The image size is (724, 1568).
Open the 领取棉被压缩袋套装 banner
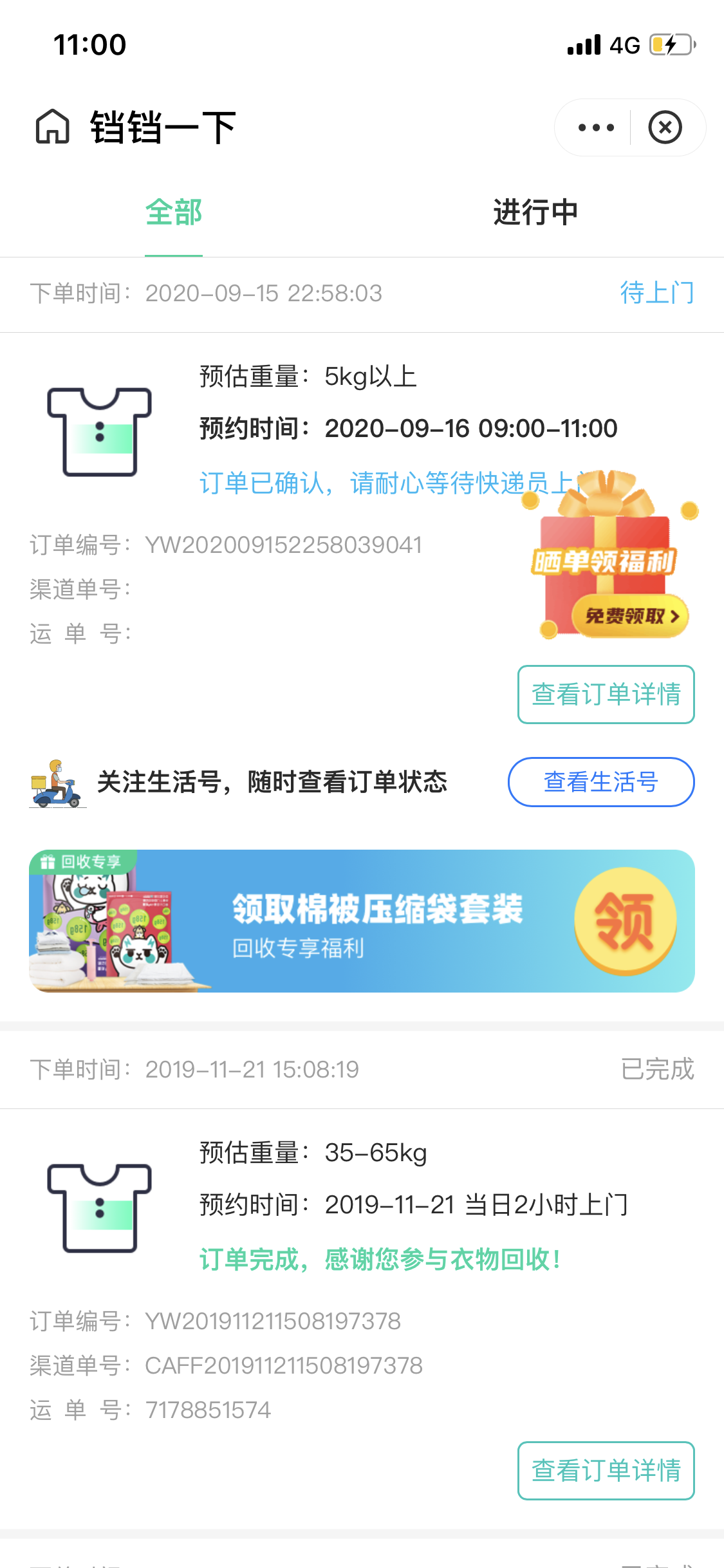click(362, 921)
